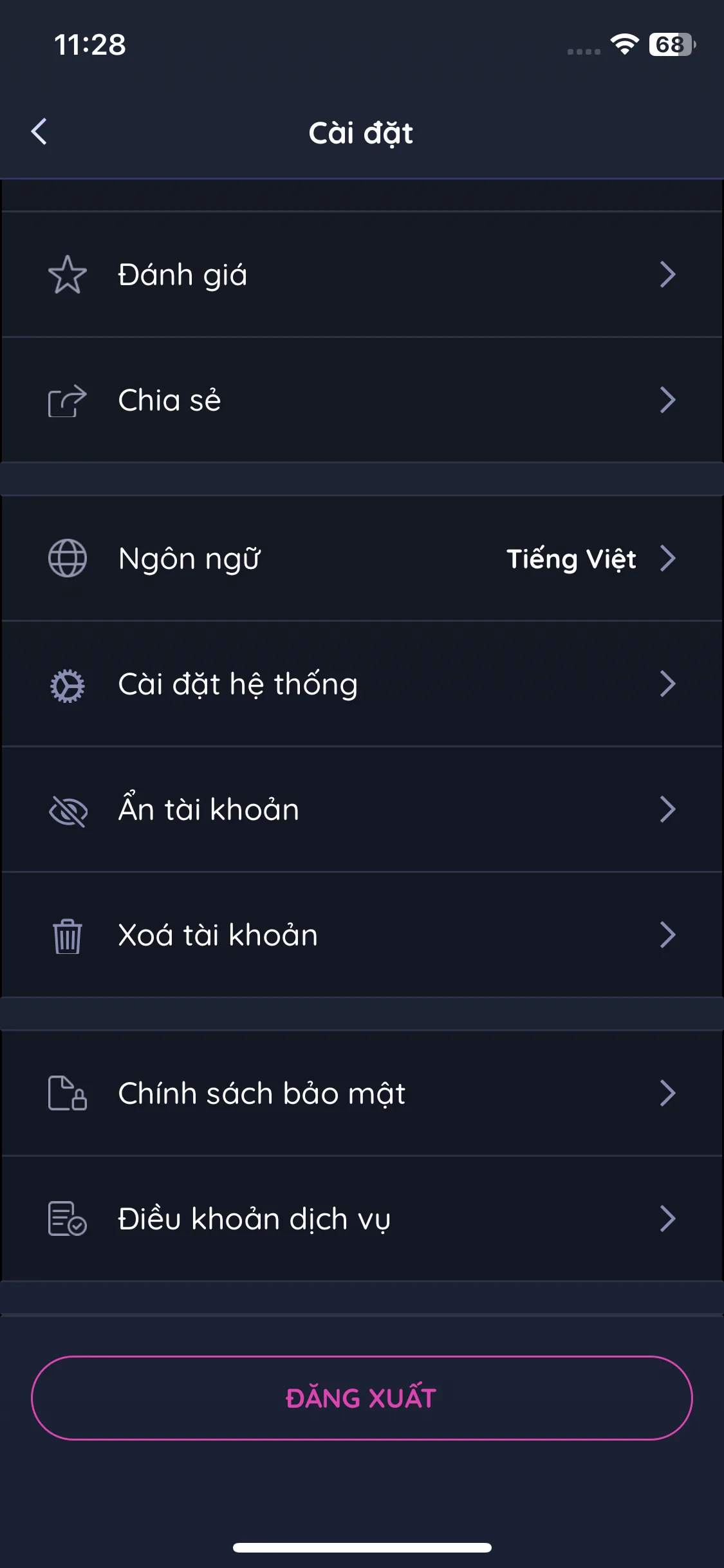Tap the back arrow to leave Cài đặt
This screenshot has width=724, height=1568.
tap(39, 132)
